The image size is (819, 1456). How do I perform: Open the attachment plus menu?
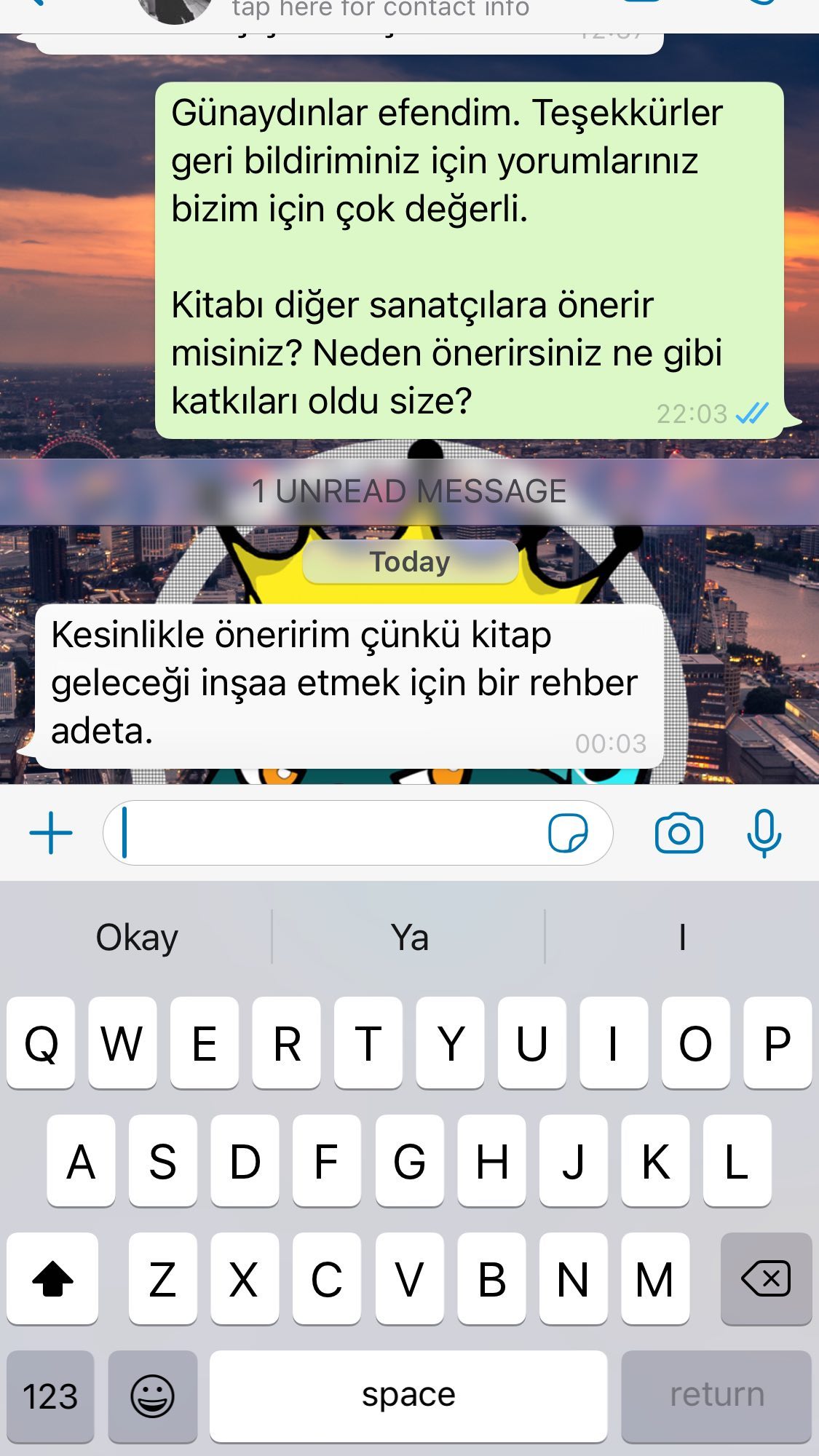click(x=51, y=833)
